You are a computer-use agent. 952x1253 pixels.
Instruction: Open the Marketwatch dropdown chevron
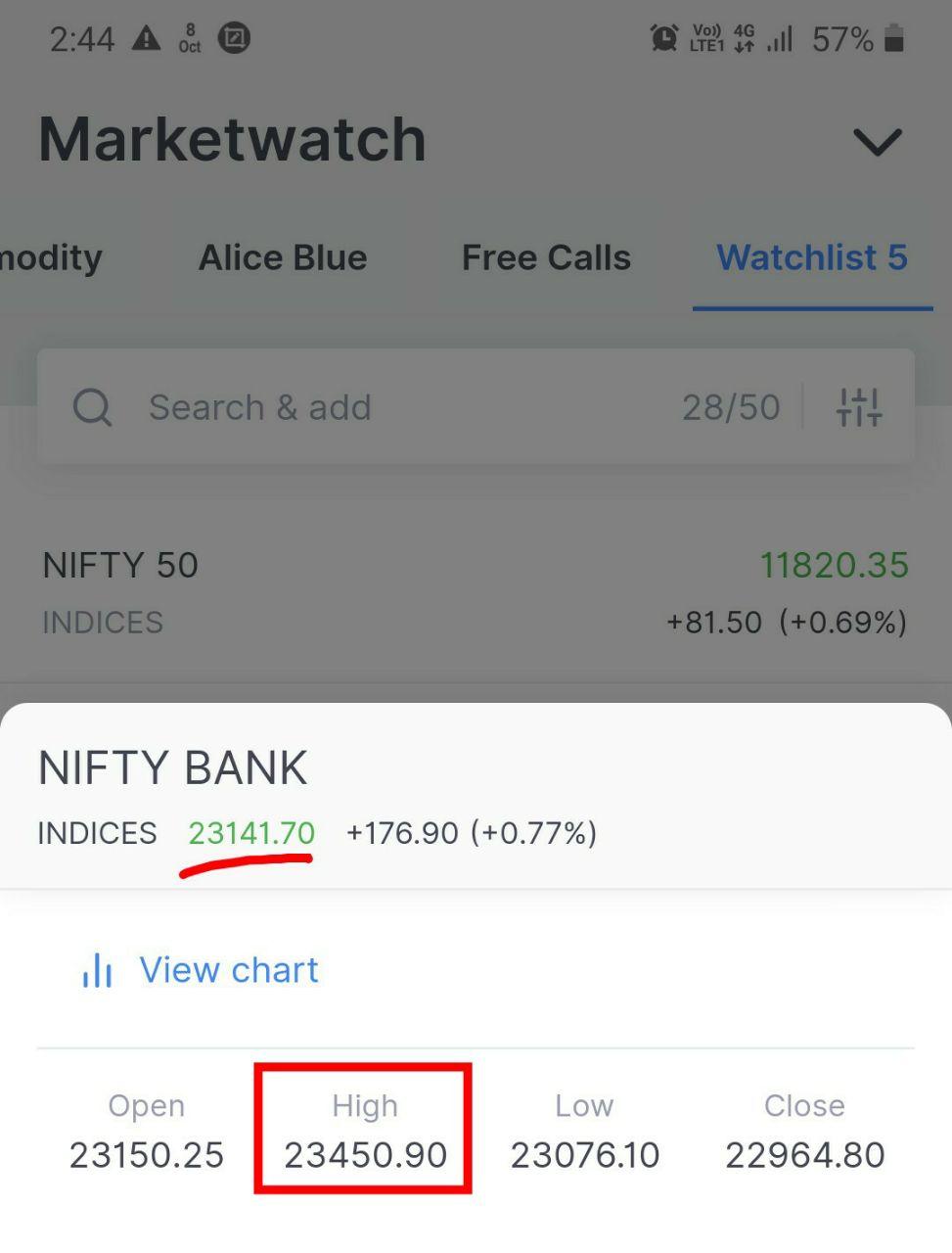876,142
